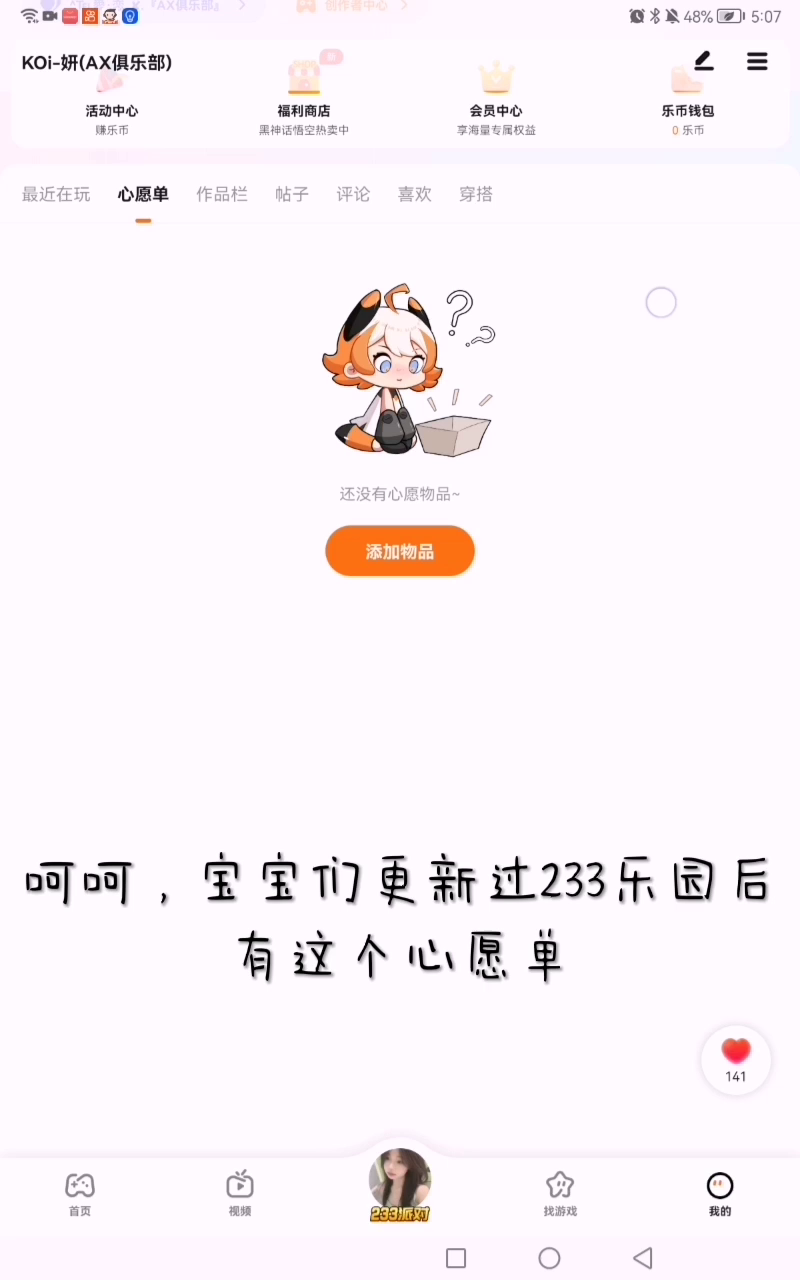
Task: Tap the system back triangle
Action: (643, 1258)
